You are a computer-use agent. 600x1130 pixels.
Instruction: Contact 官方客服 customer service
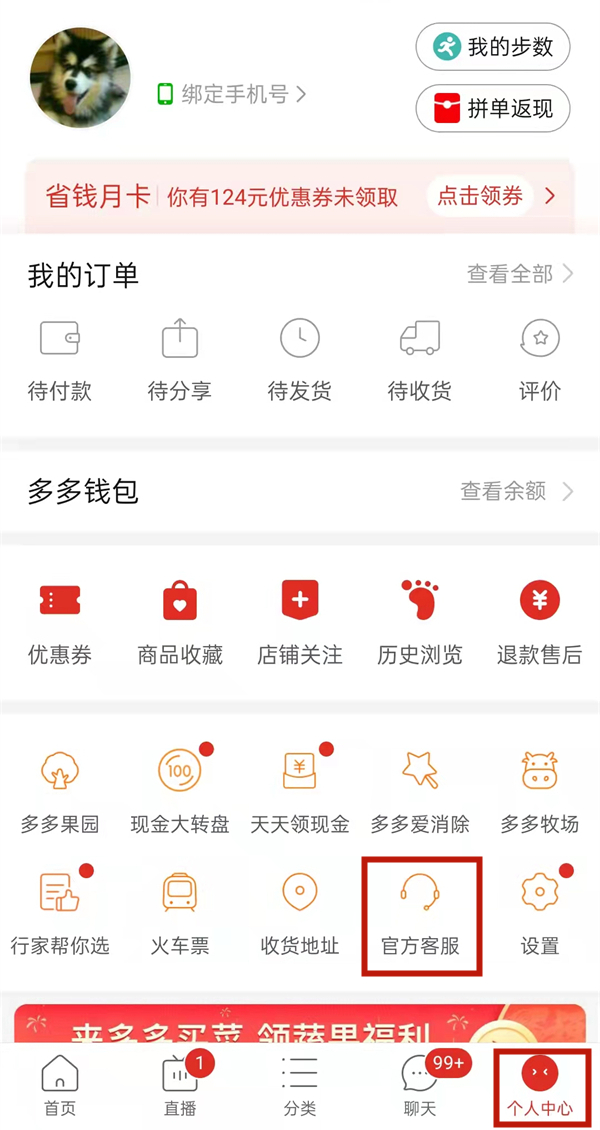[420, 912]
